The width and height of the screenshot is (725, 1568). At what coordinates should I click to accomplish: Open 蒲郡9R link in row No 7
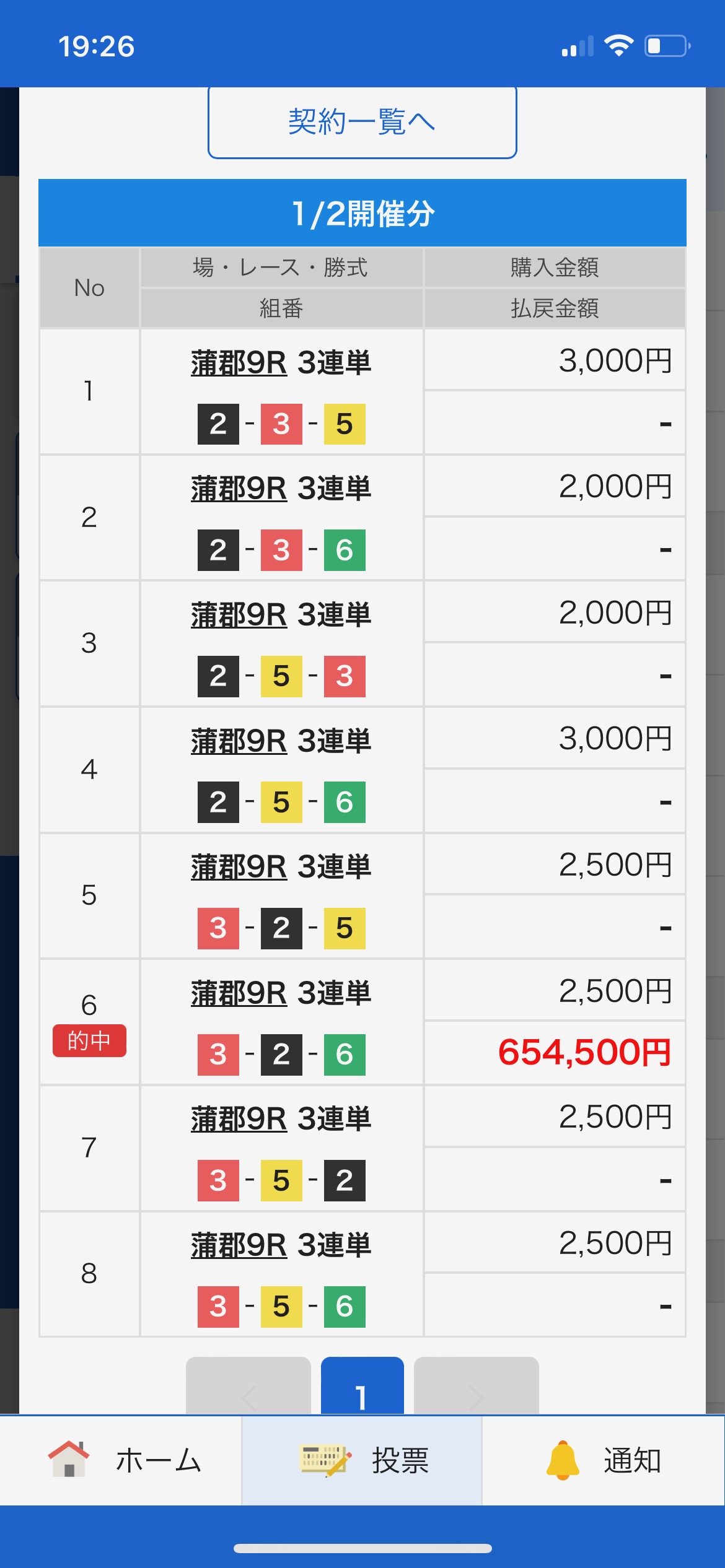point(239,1119)
